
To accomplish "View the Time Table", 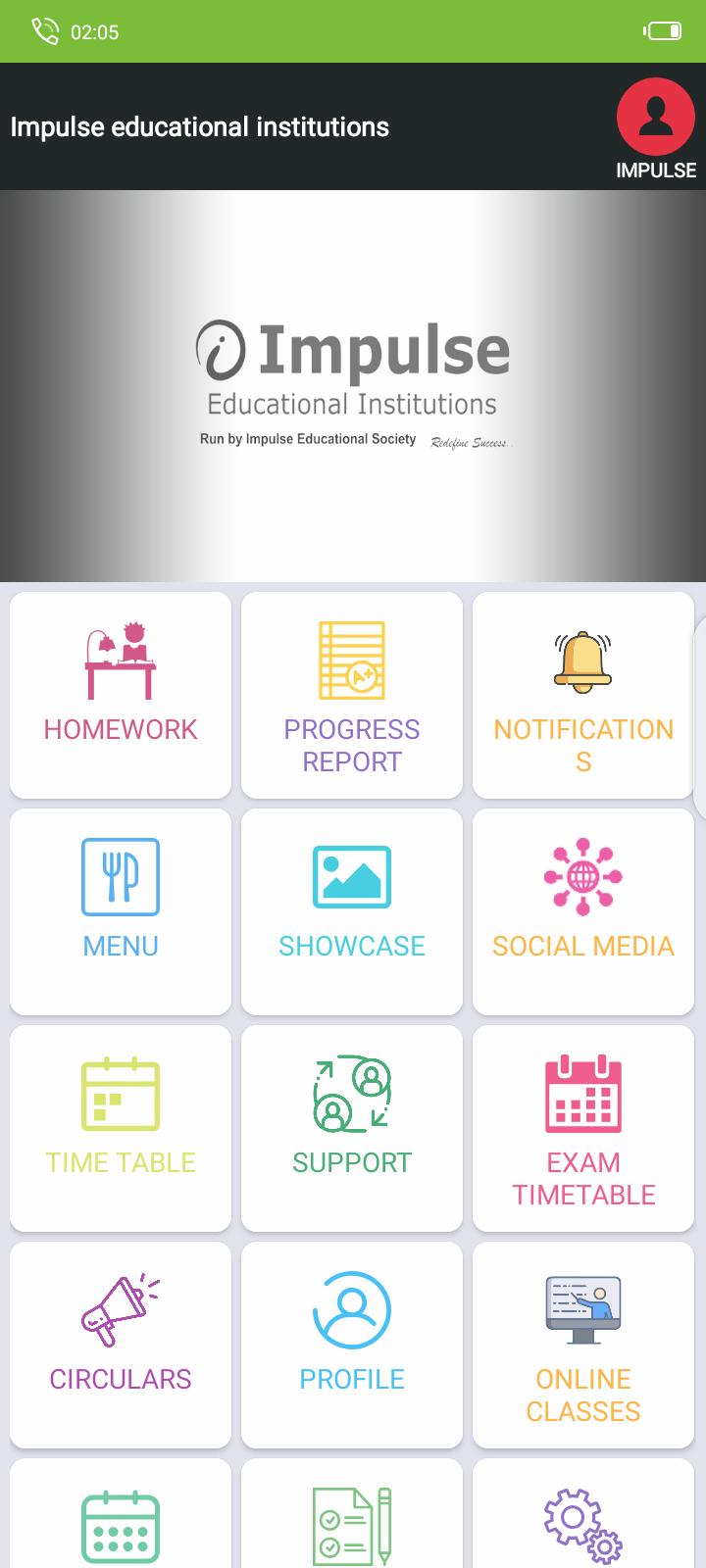I will [121, 1128].
